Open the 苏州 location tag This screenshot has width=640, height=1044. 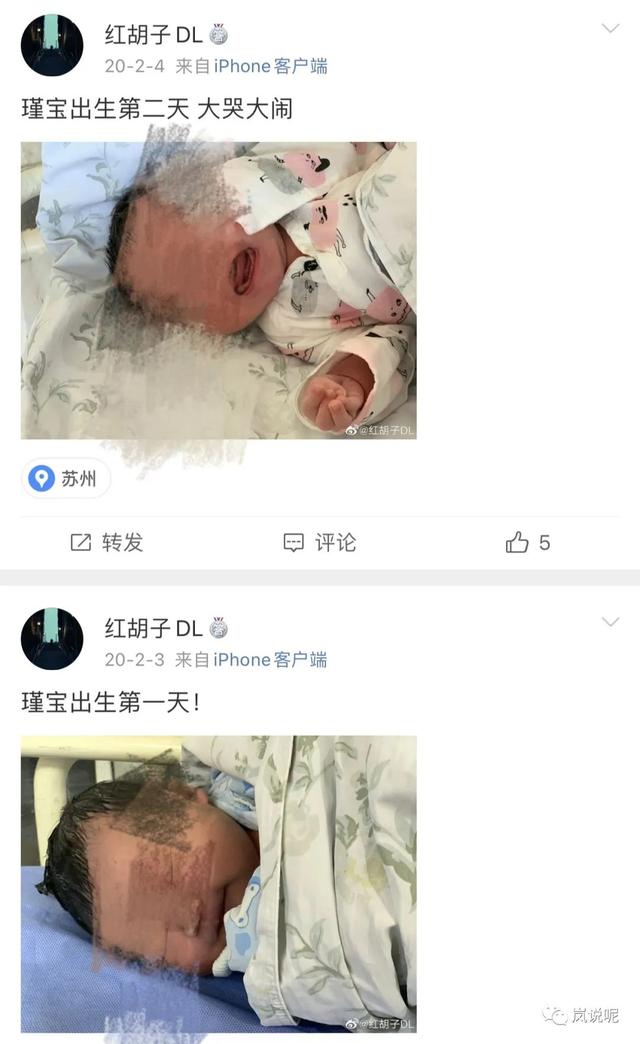click(x=66, y=479)
